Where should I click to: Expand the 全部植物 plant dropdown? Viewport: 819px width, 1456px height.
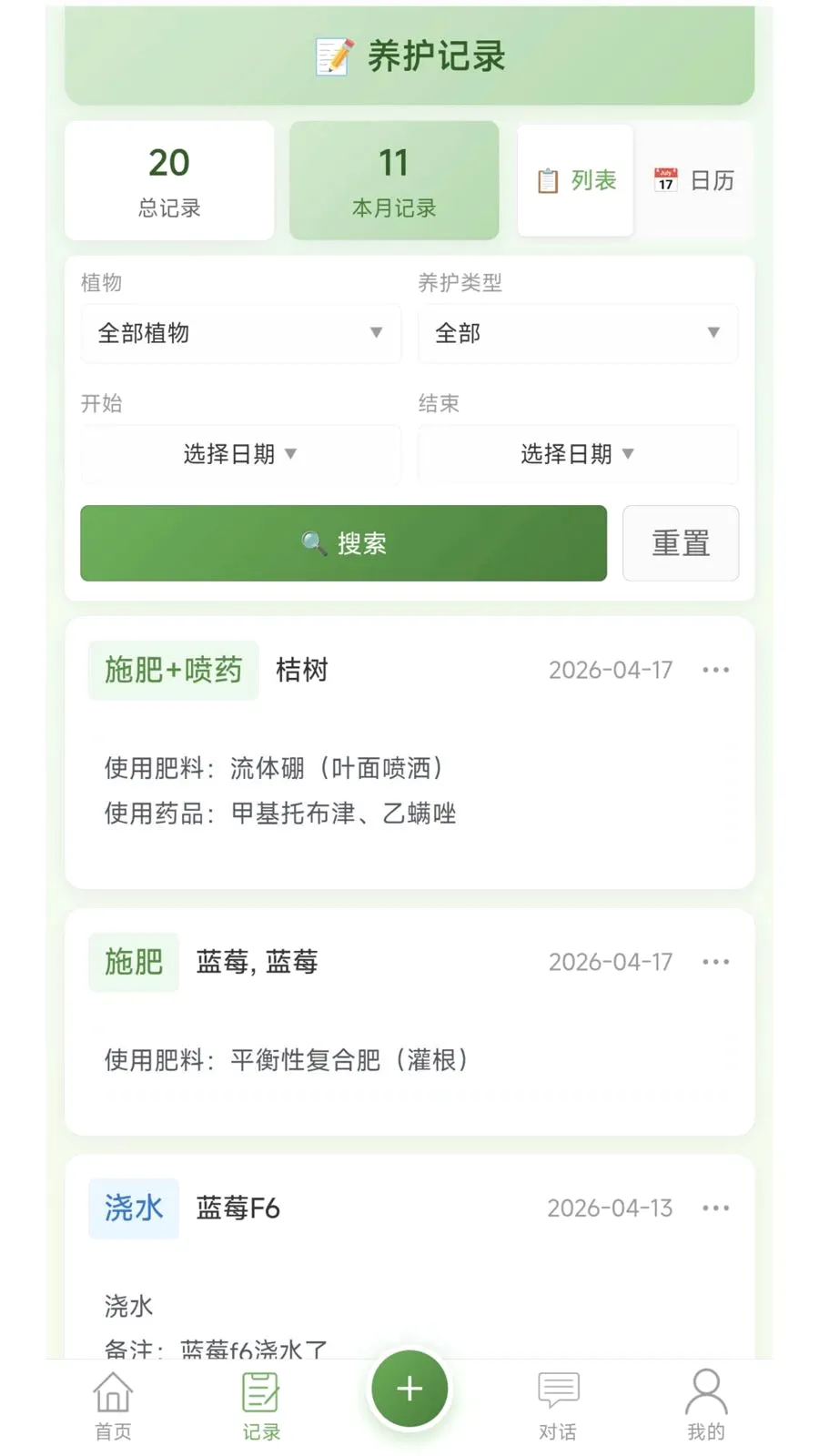[x=240, y=333]
